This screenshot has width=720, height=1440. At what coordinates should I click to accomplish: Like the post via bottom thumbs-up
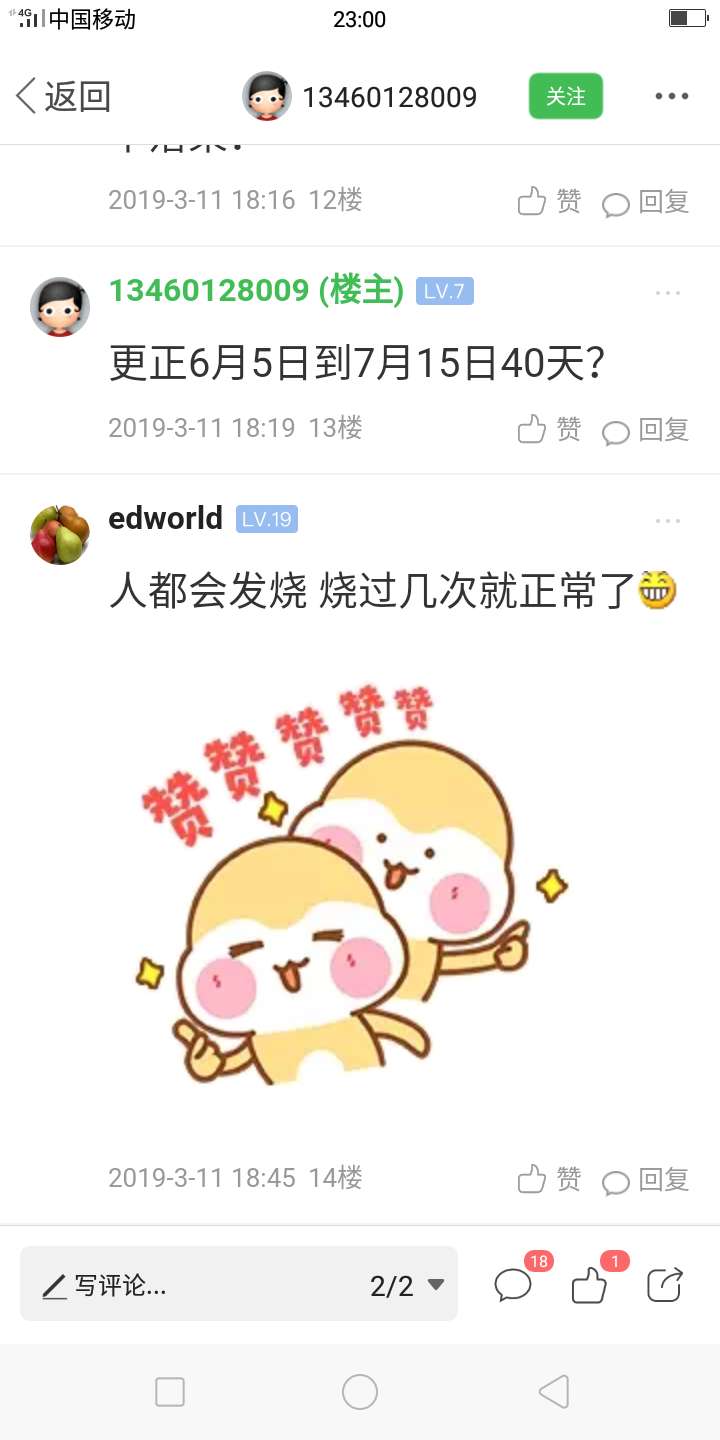590,1285
